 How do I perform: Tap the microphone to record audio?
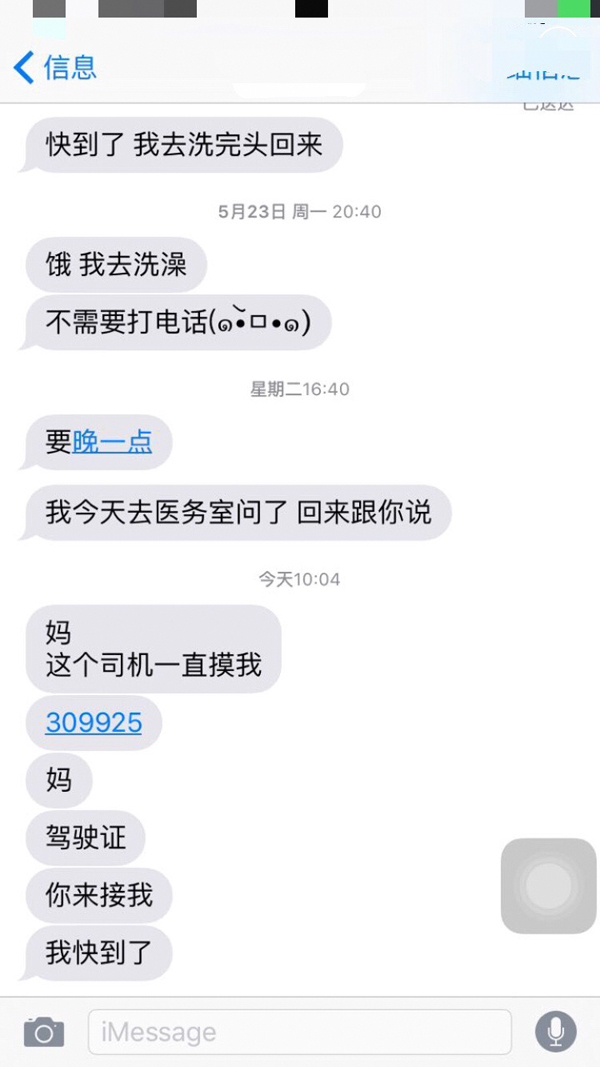click(555, 1031)
